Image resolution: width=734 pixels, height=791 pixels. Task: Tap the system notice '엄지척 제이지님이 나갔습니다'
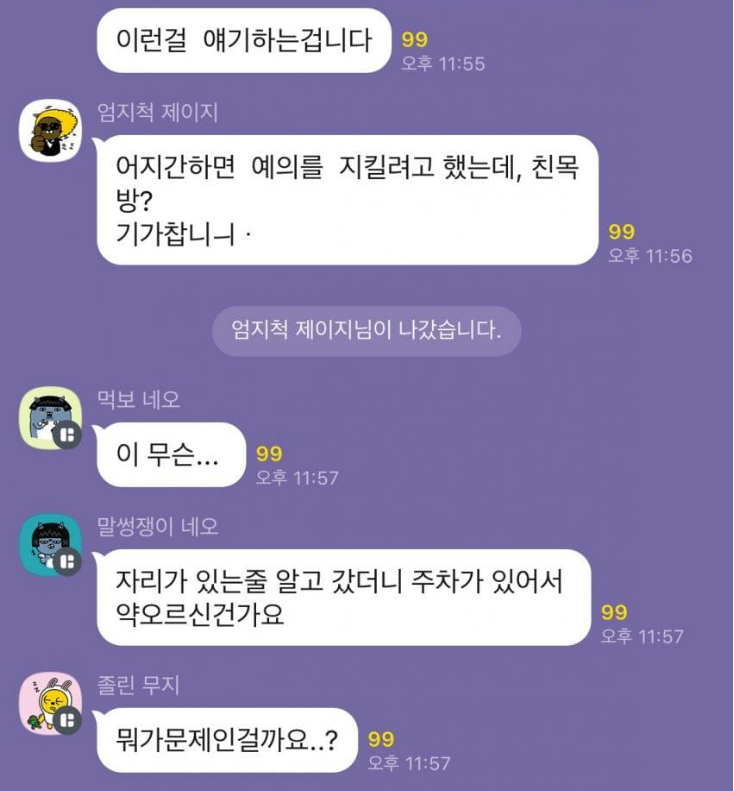pyautogui.click(x=366, y=330)
